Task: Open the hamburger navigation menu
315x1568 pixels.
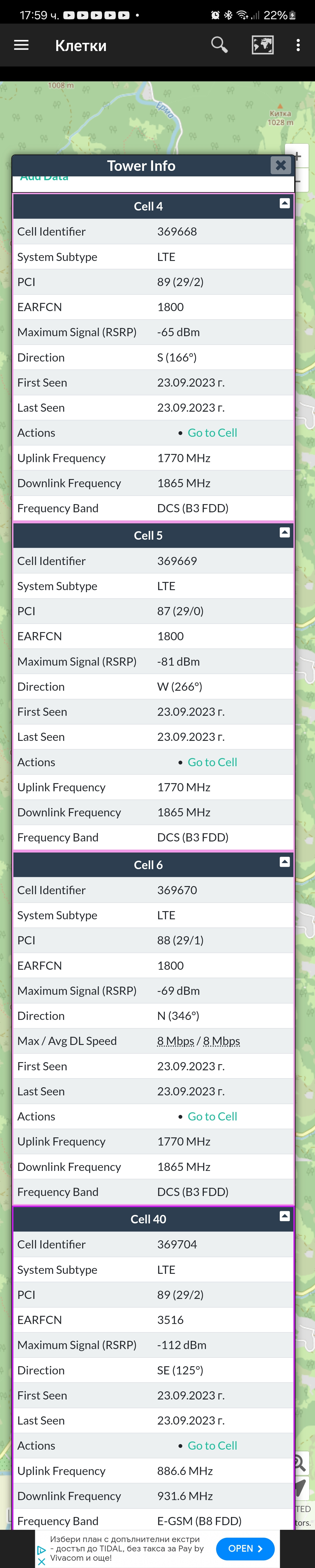Action: tap(21, 45)
